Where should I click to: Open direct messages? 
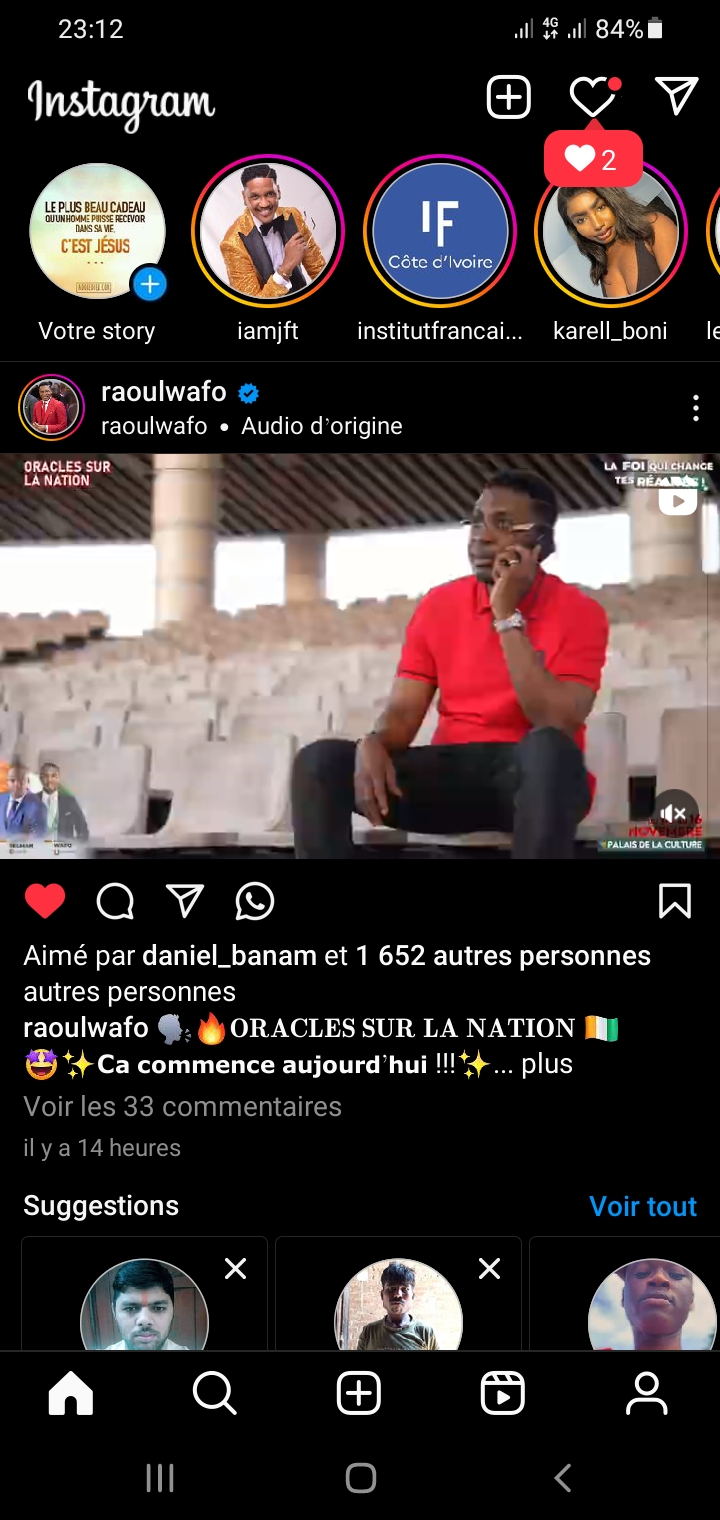(x=676, y=97)
